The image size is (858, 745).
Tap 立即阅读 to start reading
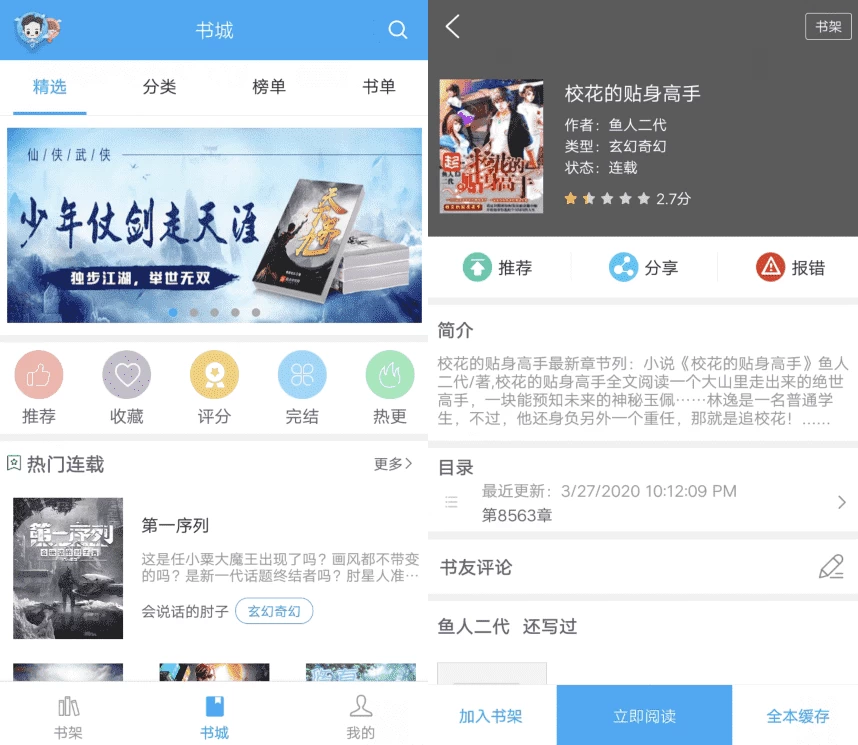(644, 716)
